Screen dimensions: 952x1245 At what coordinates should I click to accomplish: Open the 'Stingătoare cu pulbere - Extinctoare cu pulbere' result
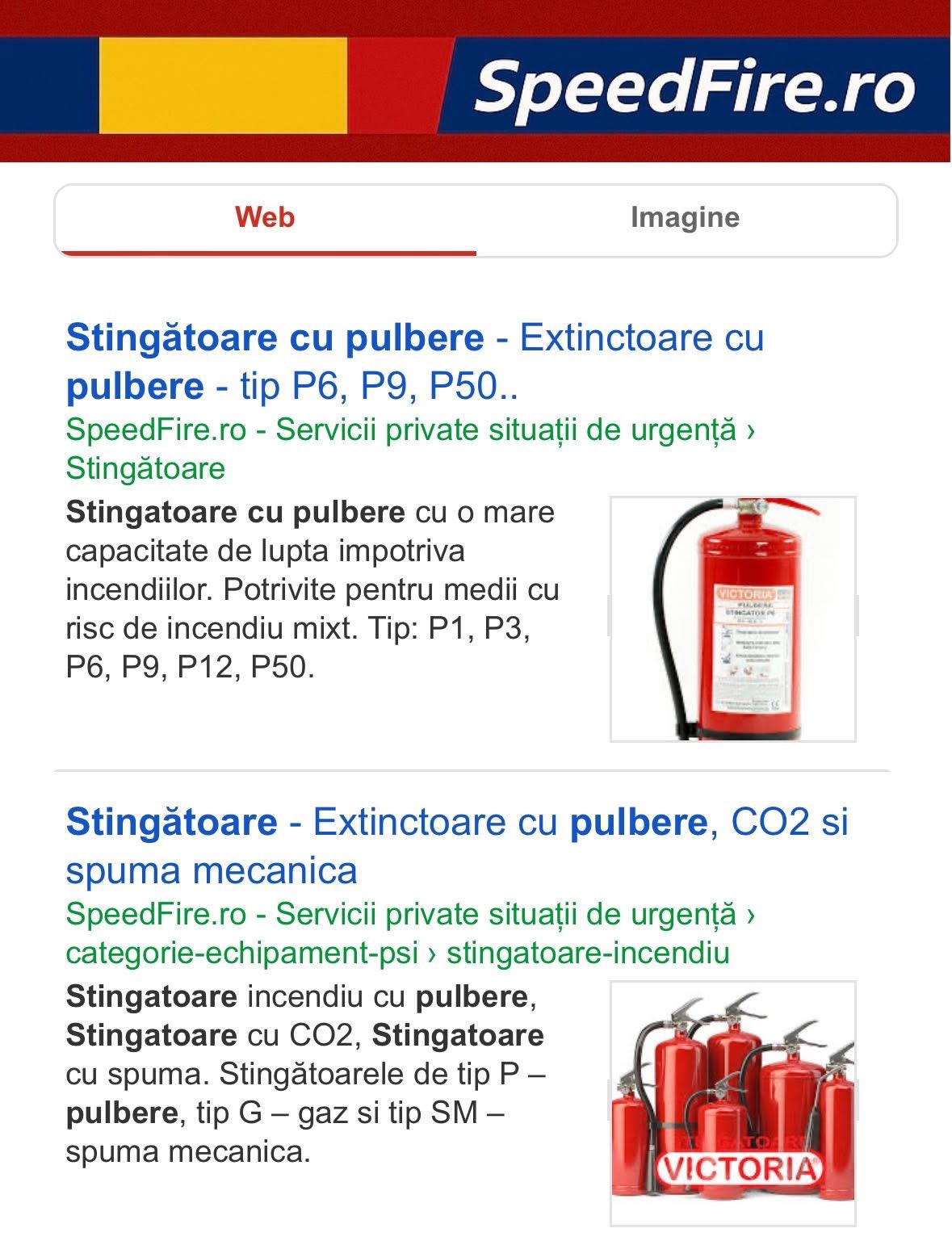click(x=414, y=361)
